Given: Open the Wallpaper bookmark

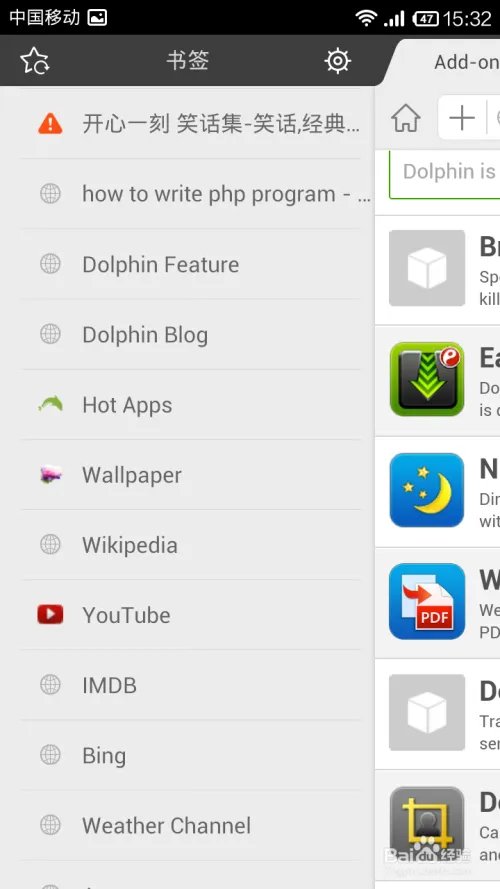Looking at the screenshot, I should [190, 475].
